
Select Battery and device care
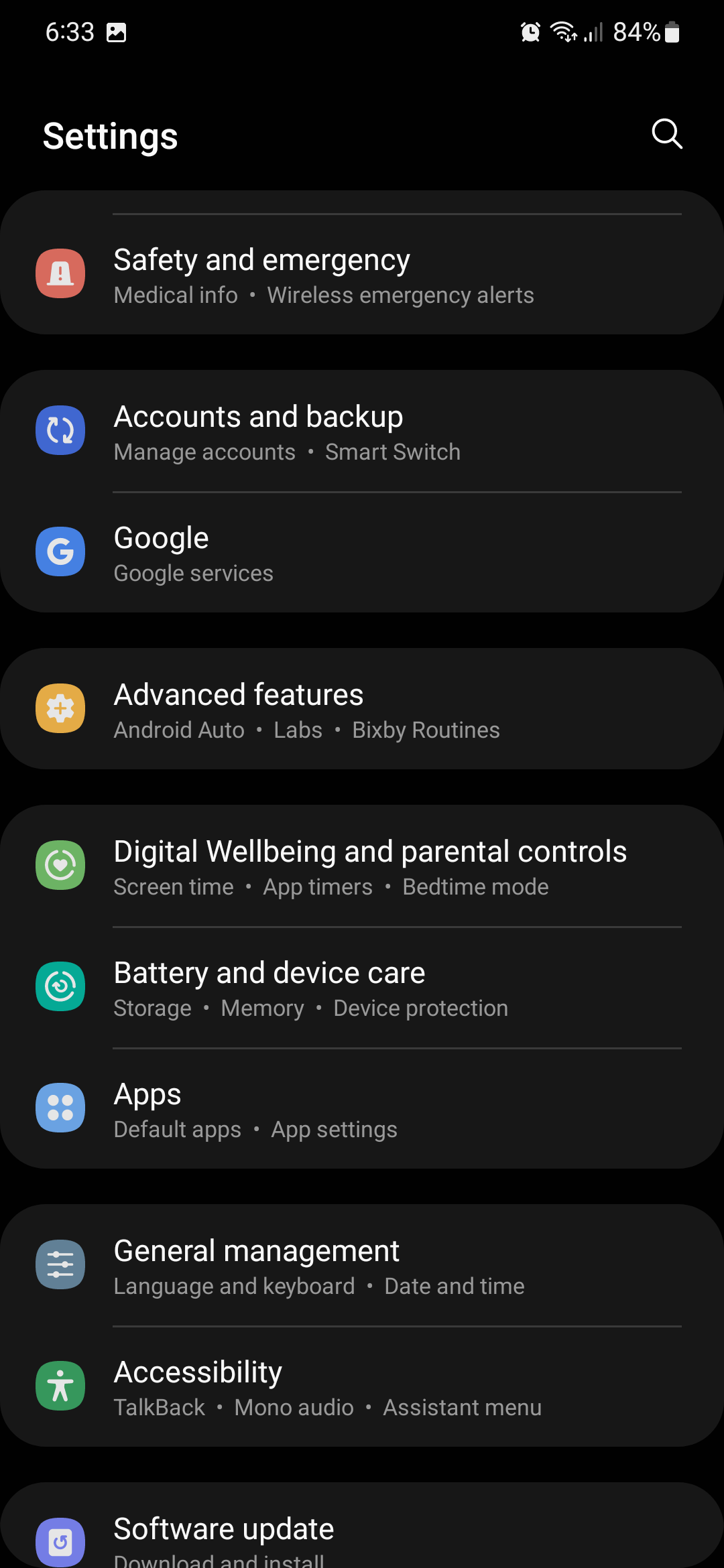click(362, 988)
